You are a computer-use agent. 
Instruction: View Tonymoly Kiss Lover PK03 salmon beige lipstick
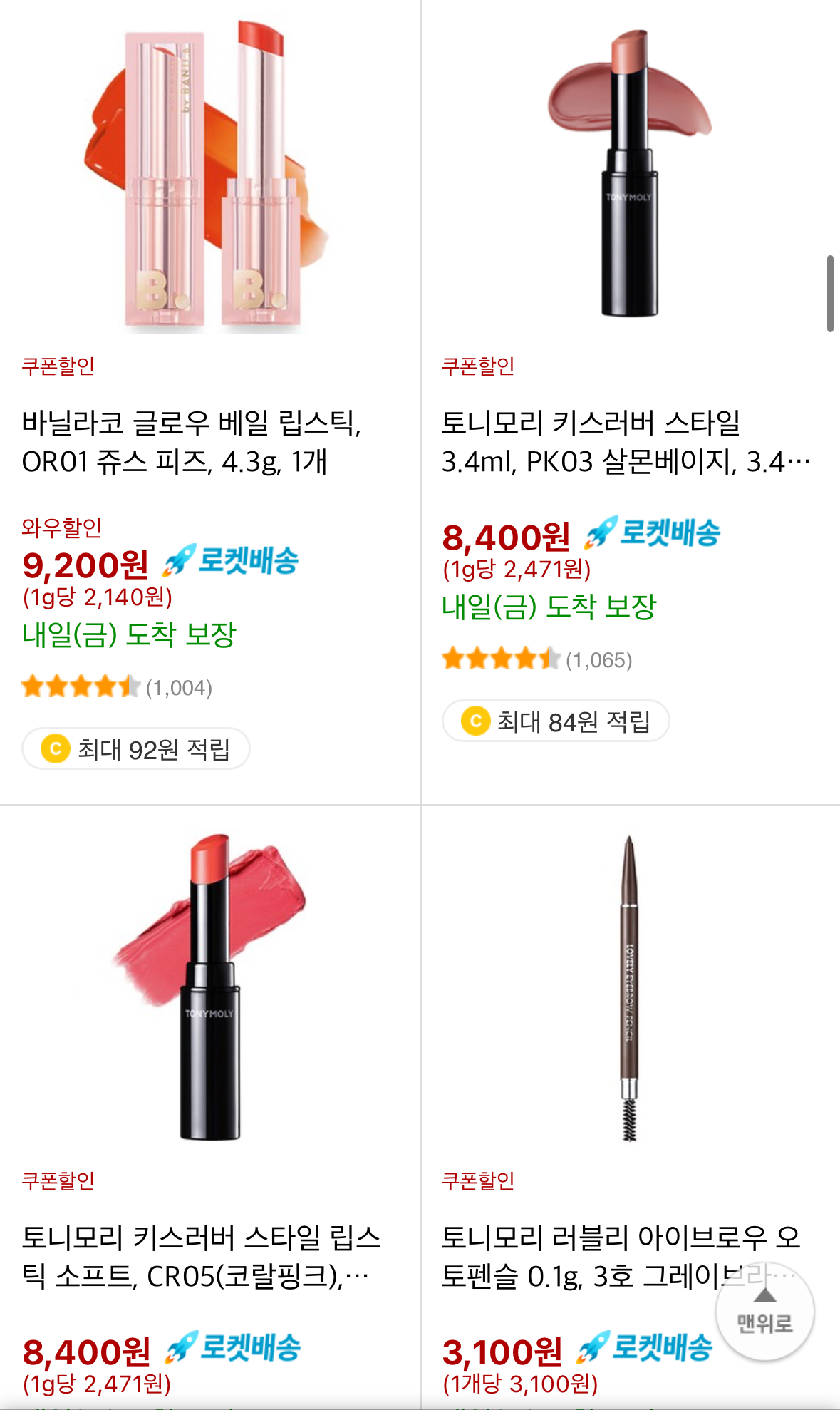pos(626,442)
